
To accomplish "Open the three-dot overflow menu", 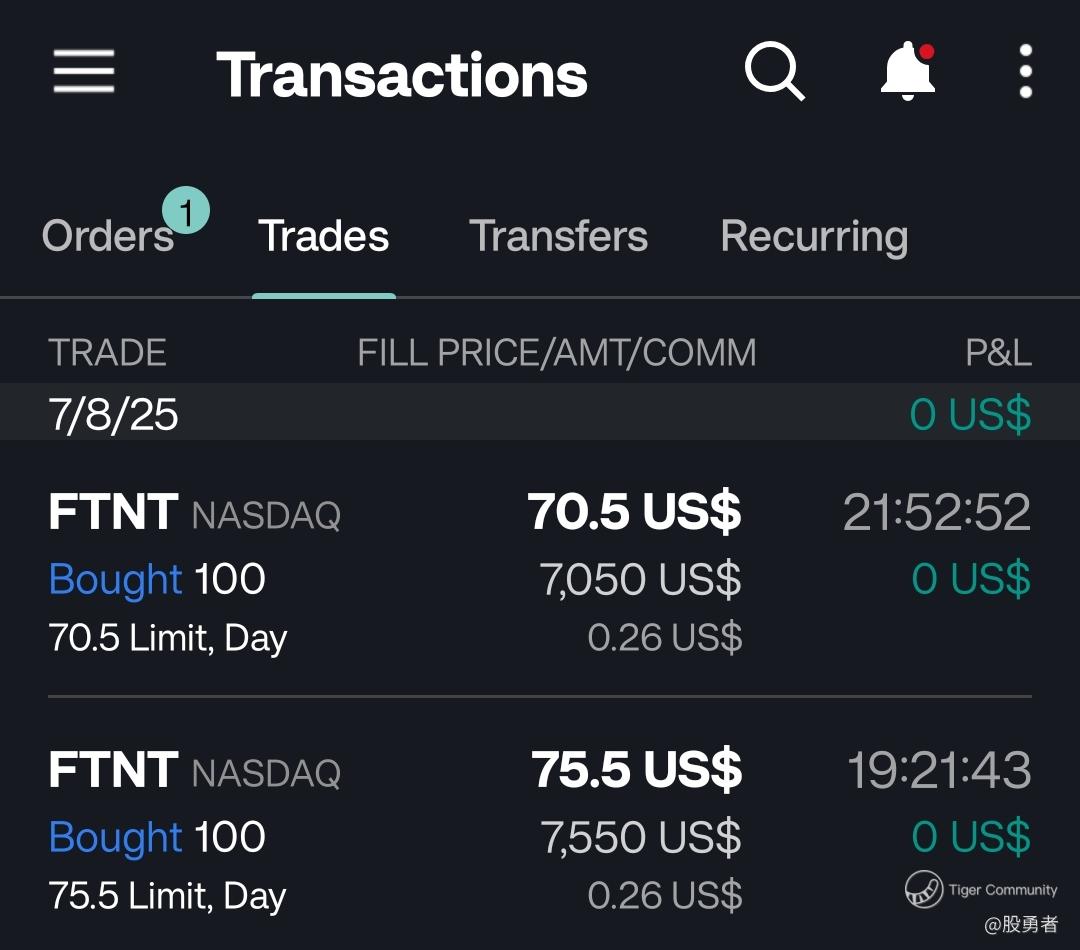I will [1025, 72].
